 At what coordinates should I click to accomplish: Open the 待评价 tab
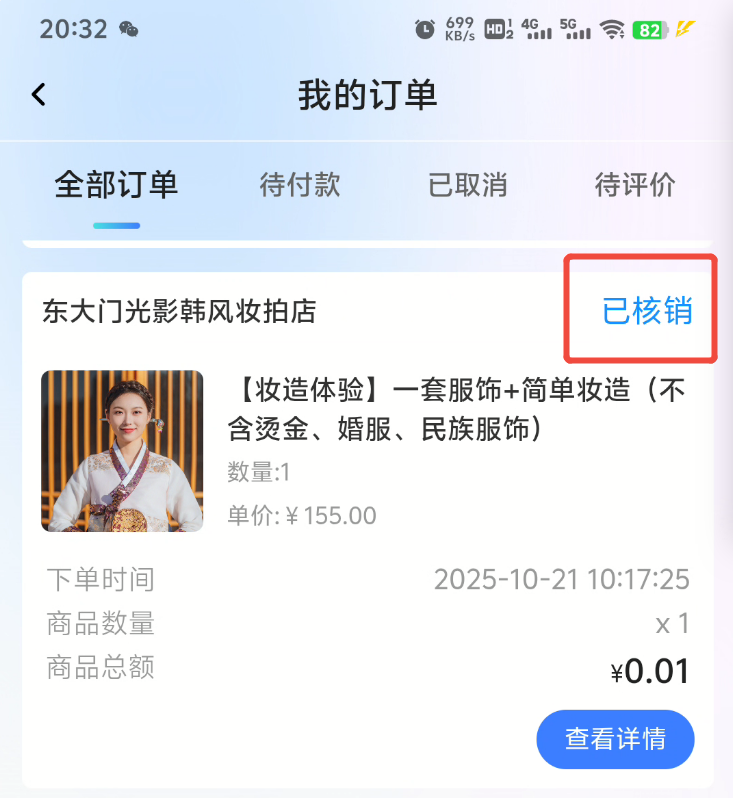(x=635, y=185)
